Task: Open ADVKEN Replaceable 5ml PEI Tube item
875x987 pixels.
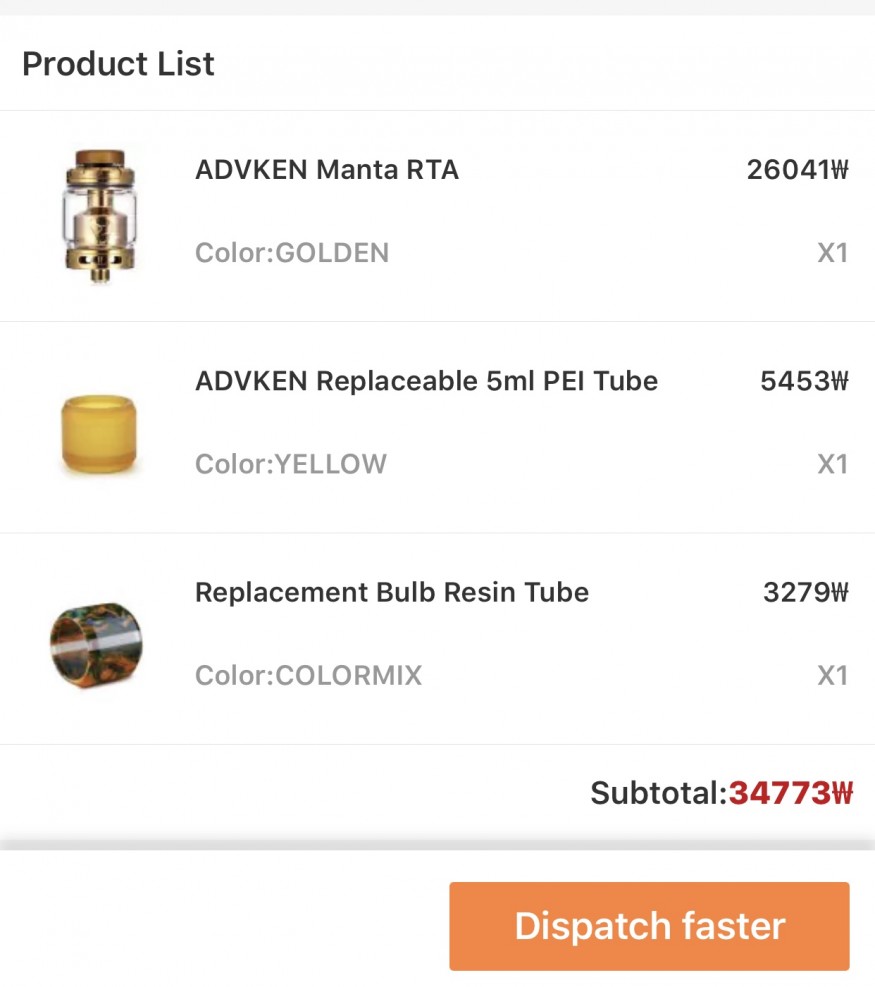Action: click(x=426, y=382)
